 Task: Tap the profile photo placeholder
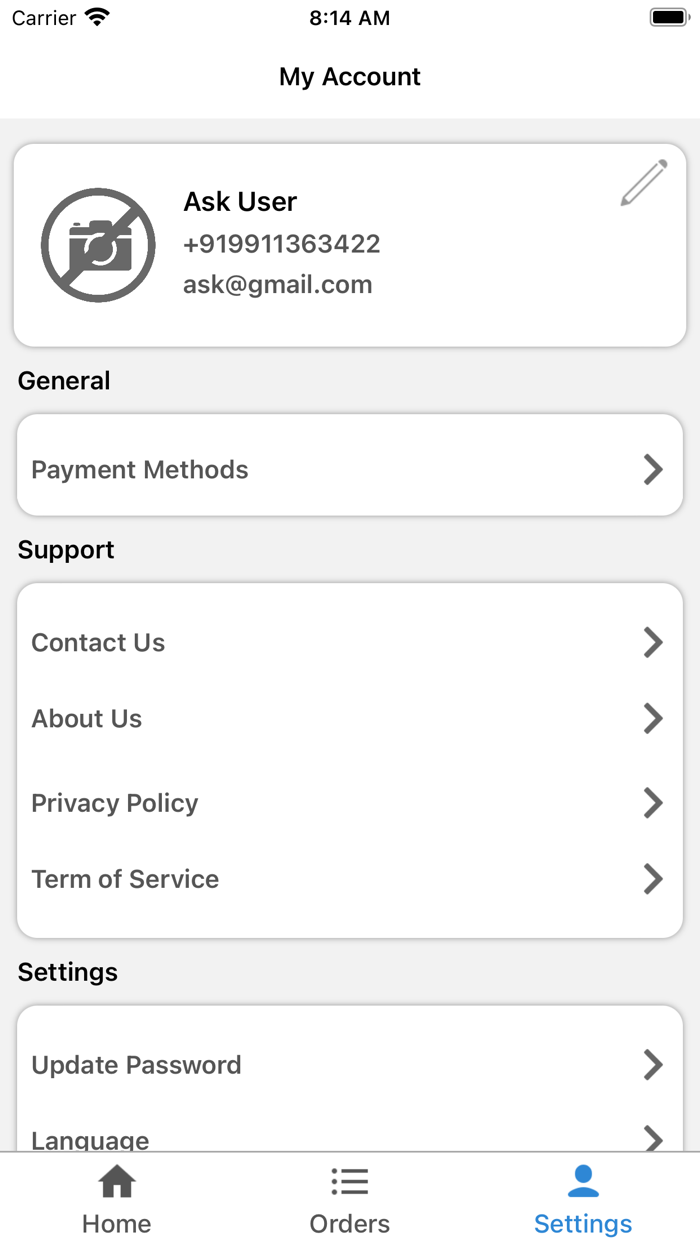click(x=98, y=245)
